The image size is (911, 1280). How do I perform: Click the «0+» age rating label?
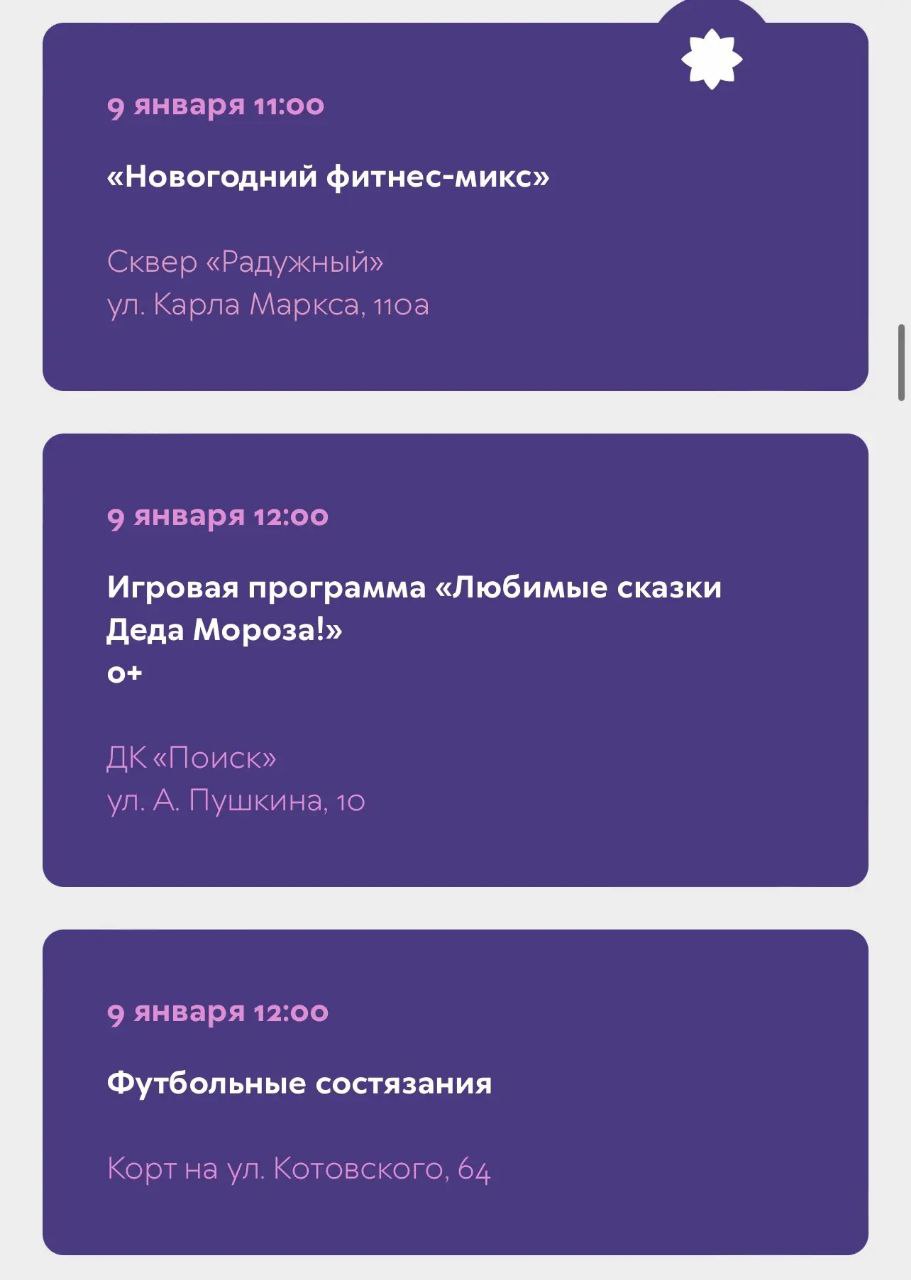pos(124,673)
